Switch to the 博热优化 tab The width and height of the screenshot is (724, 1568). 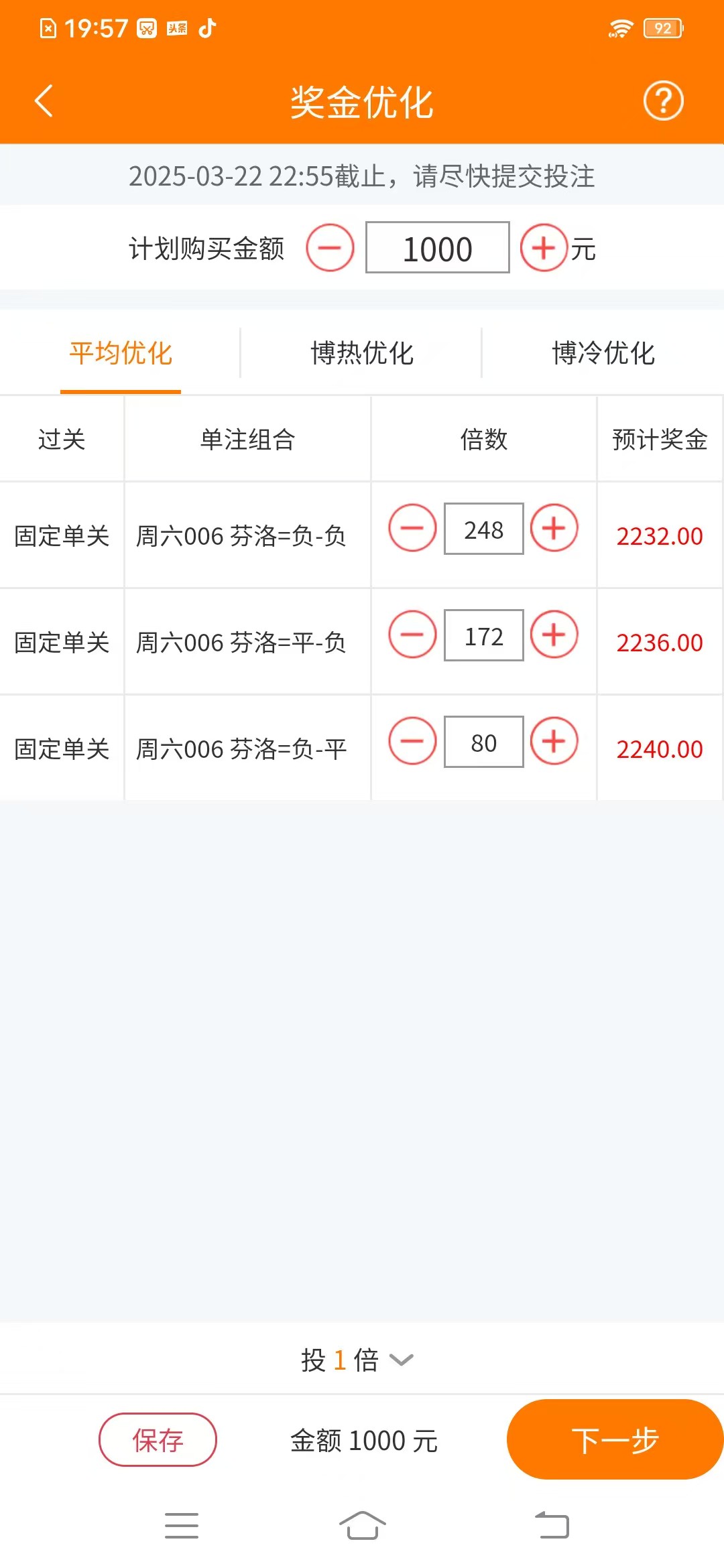tap(362, 353)
